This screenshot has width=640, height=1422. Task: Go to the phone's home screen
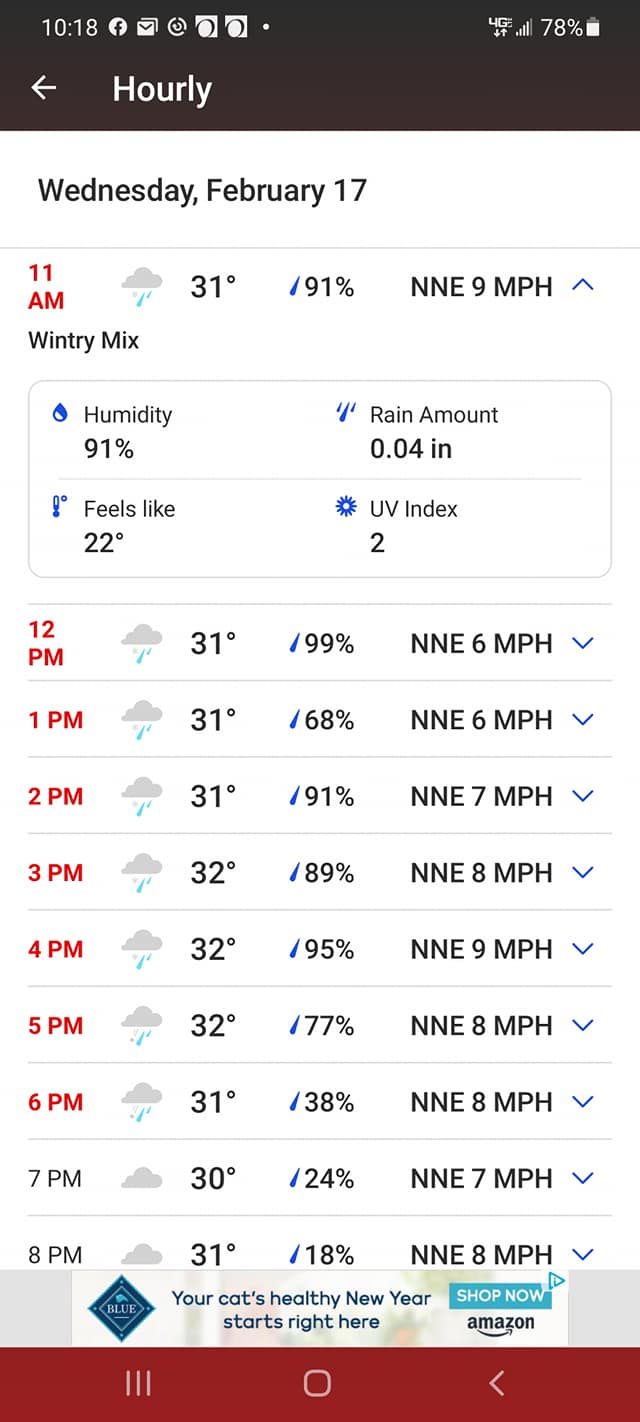(x=317, y=1383)
